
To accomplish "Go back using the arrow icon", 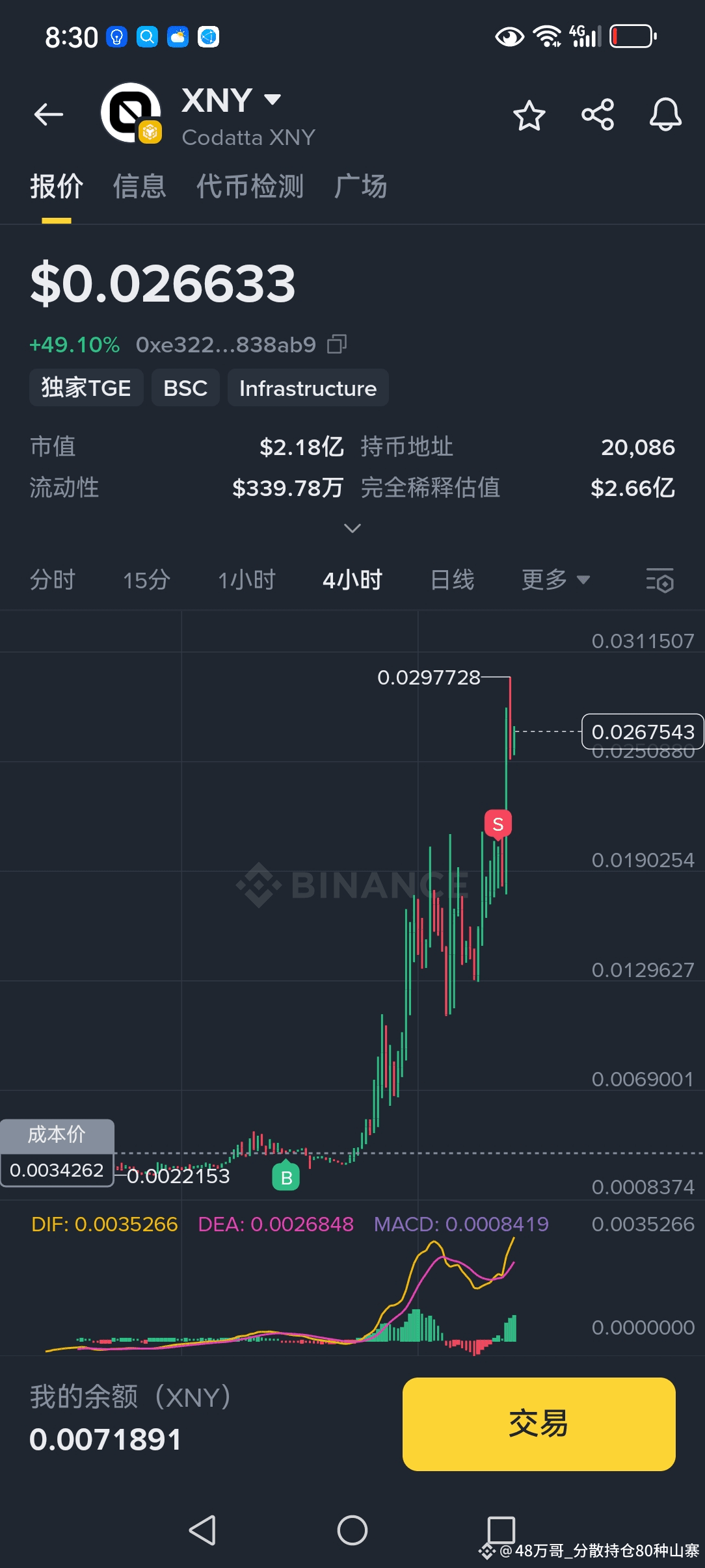I will click(49, 115).
